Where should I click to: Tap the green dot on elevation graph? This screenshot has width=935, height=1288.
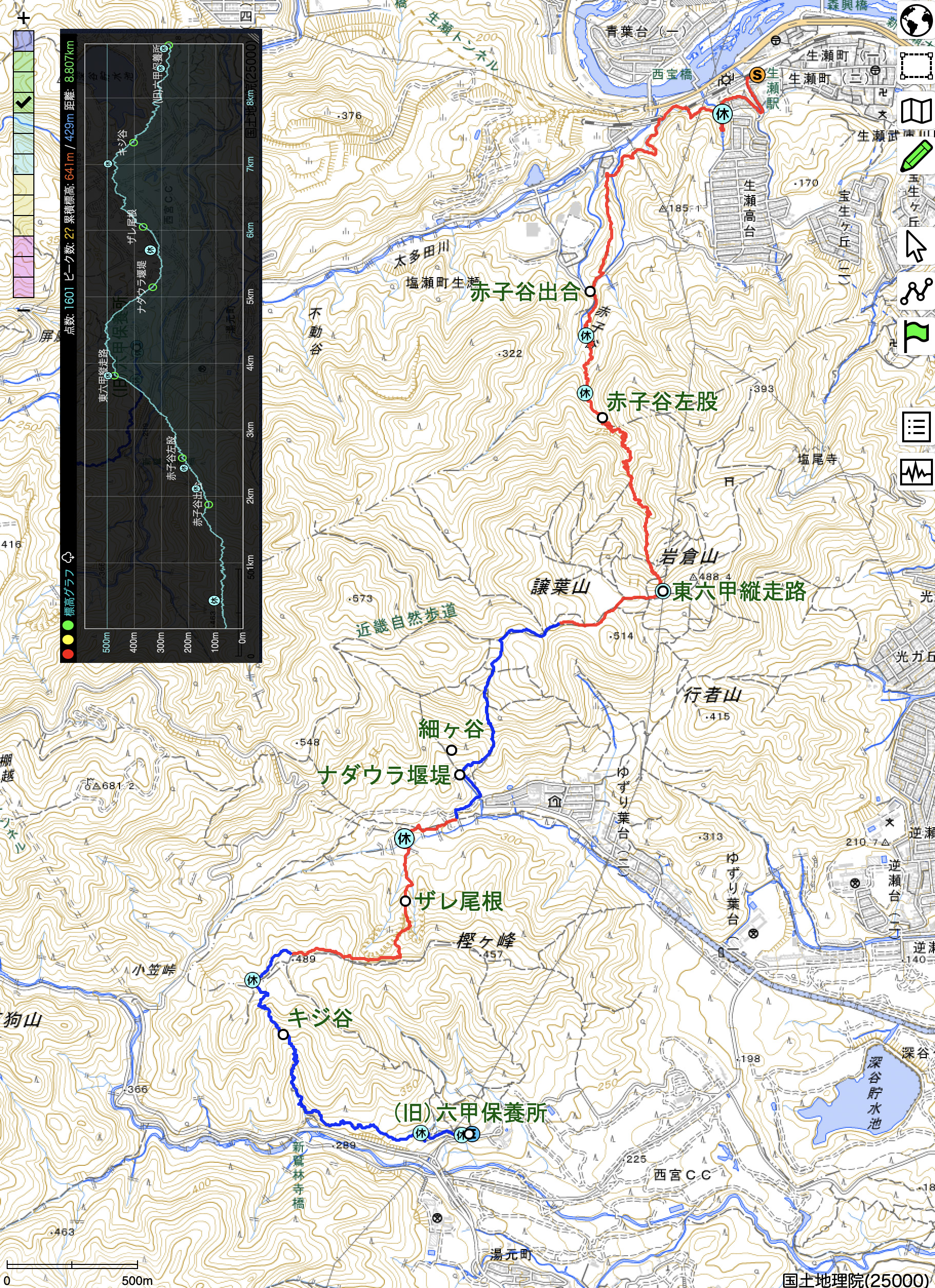68,625
